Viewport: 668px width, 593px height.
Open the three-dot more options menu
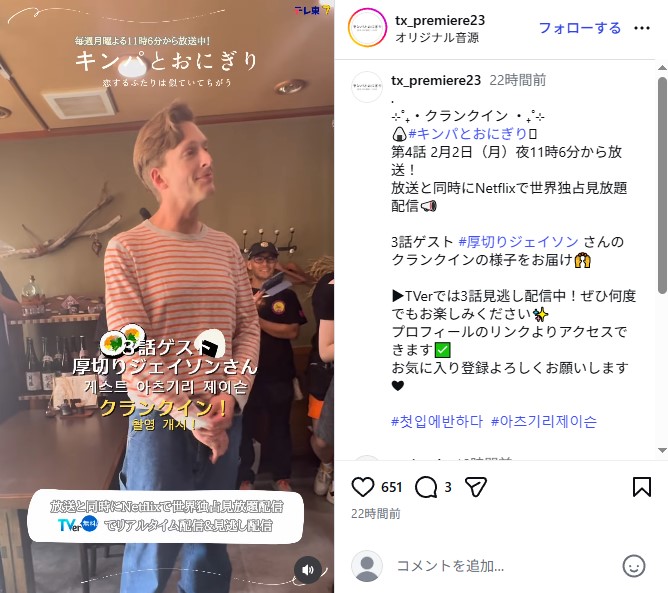642,27
